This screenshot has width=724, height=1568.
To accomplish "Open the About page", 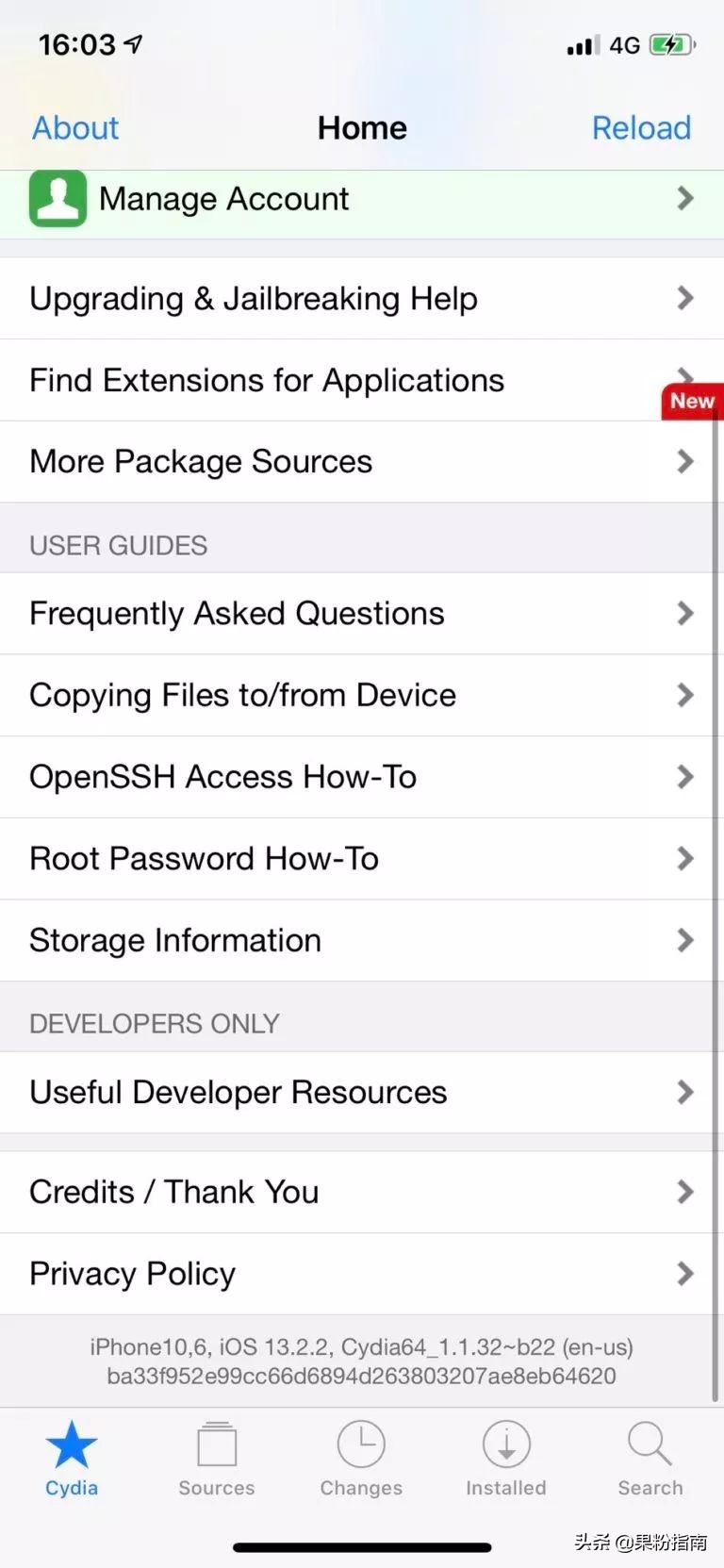I will (74, 127).
